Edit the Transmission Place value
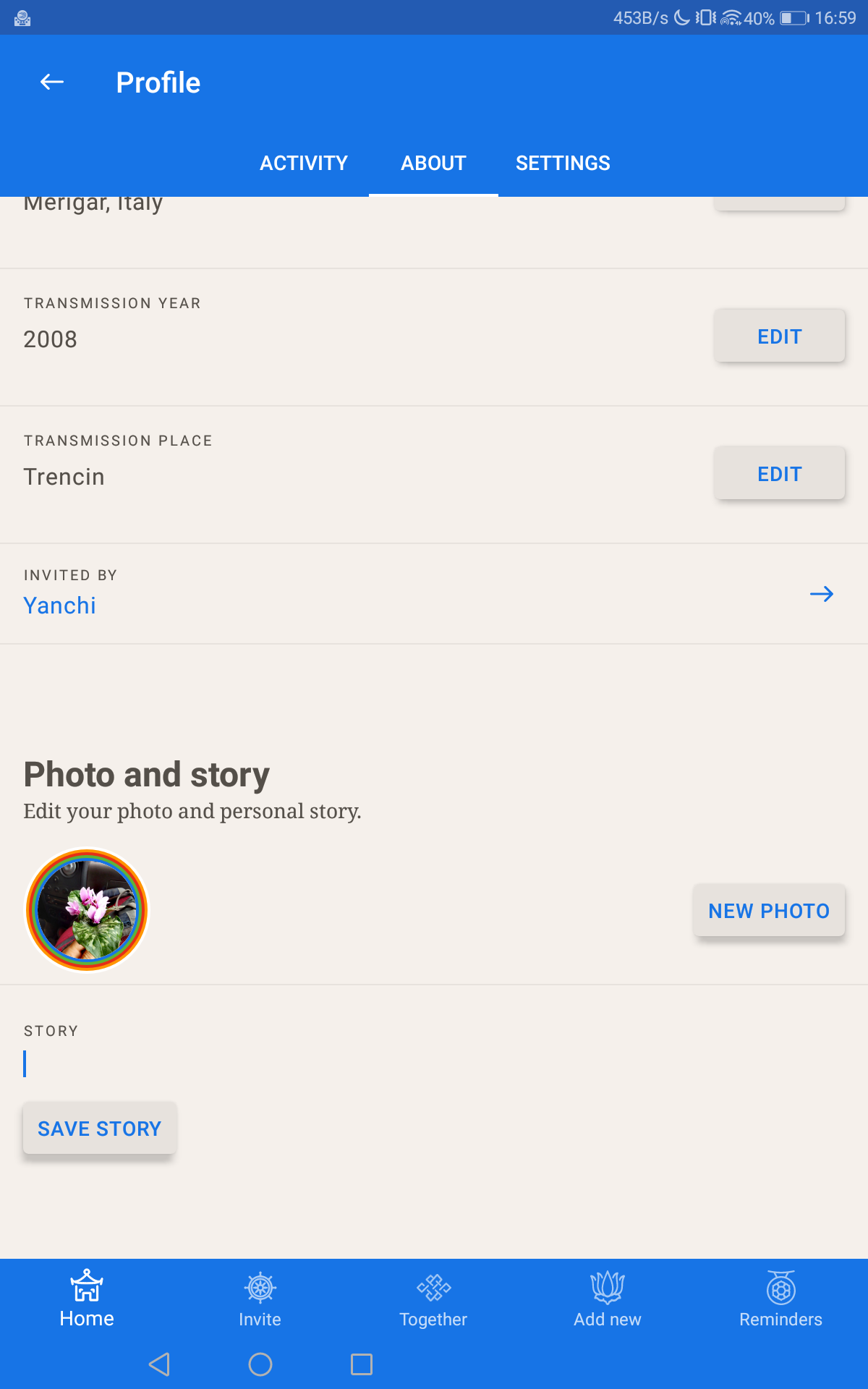 (x=779, y=474)
